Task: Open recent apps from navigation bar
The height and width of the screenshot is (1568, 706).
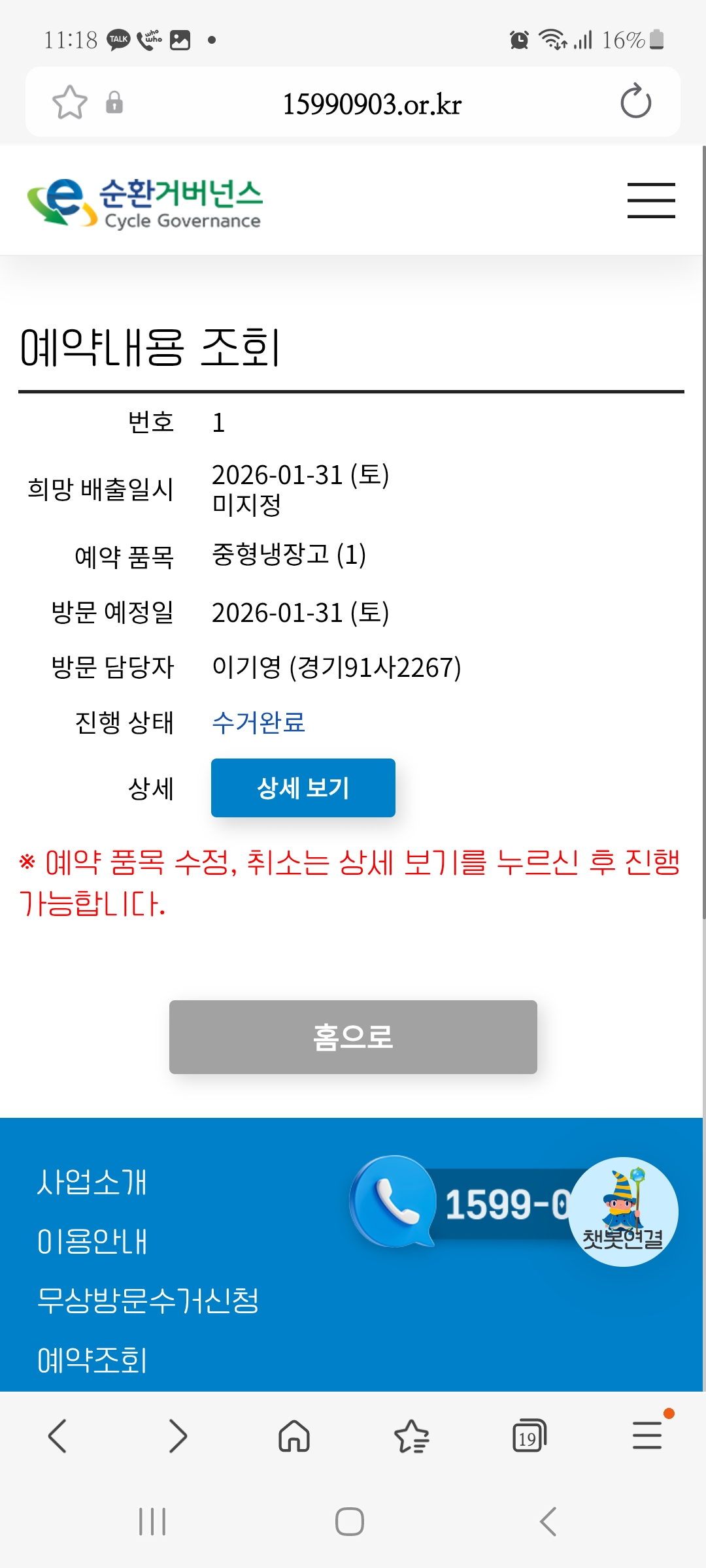Action: pyautogui.click(x=152, y=1522)
